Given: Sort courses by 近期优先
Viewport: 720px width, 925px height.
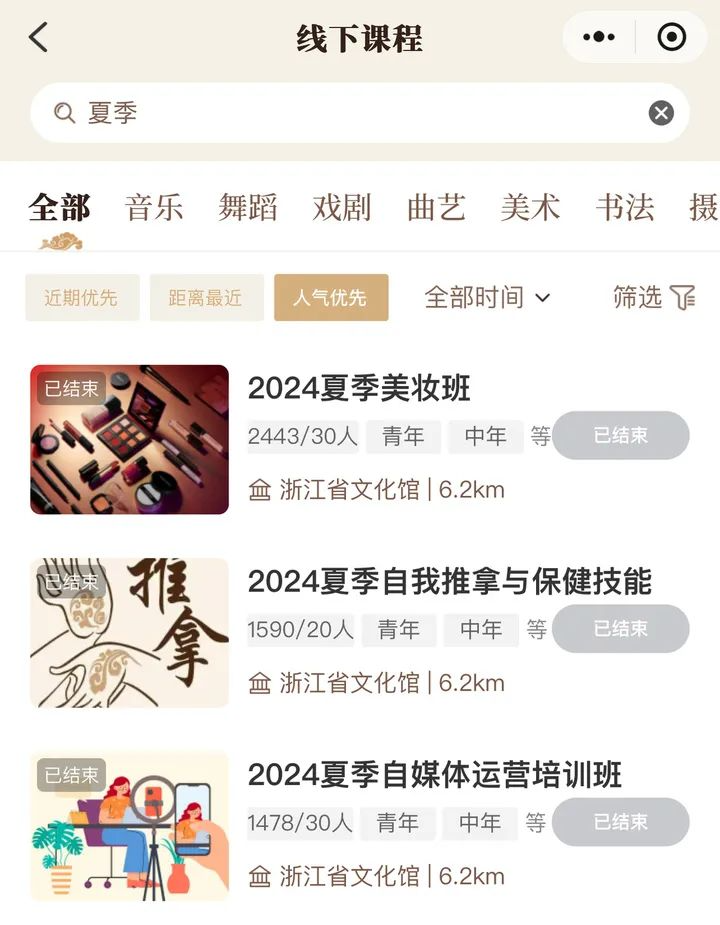Looking at the screenshot, I should tap(81, 298).
